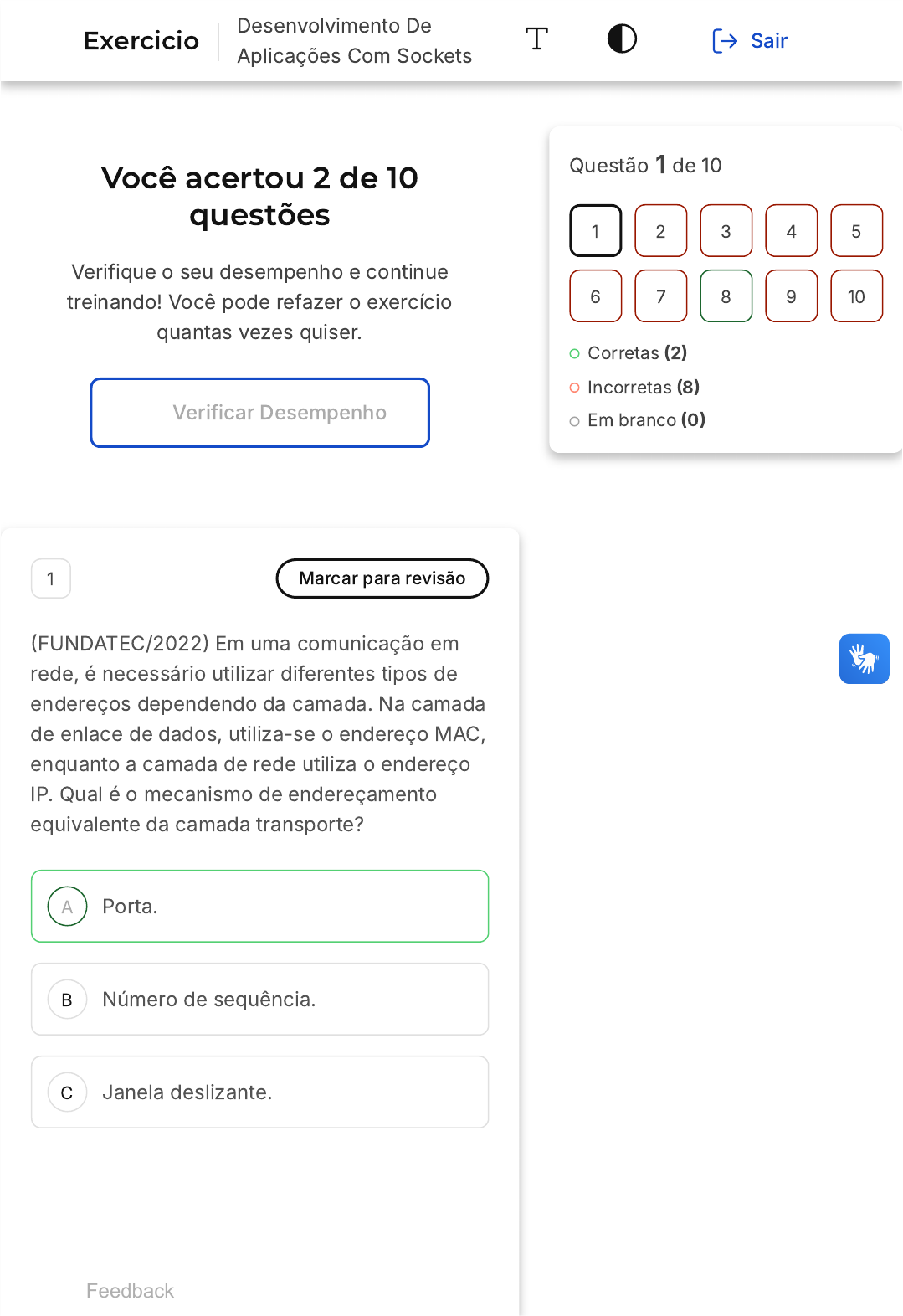Tap Marcar para revisão button
The image size is (903, 1316).
pyautogui.click(x=382, y=578)
